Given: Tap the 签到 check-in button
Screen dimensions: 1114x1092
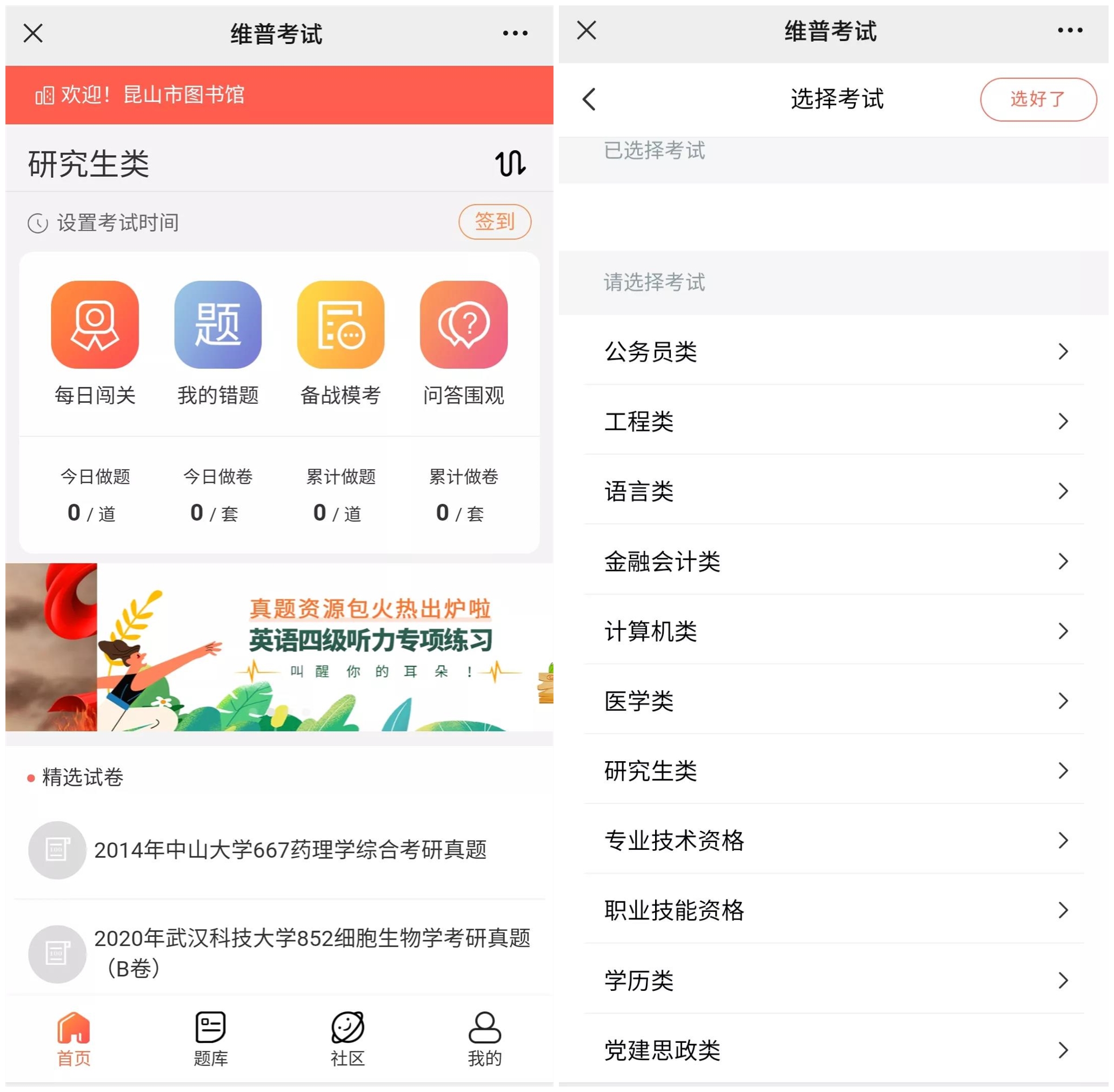Looking at the screenshot, I should (x=494, y=222).
